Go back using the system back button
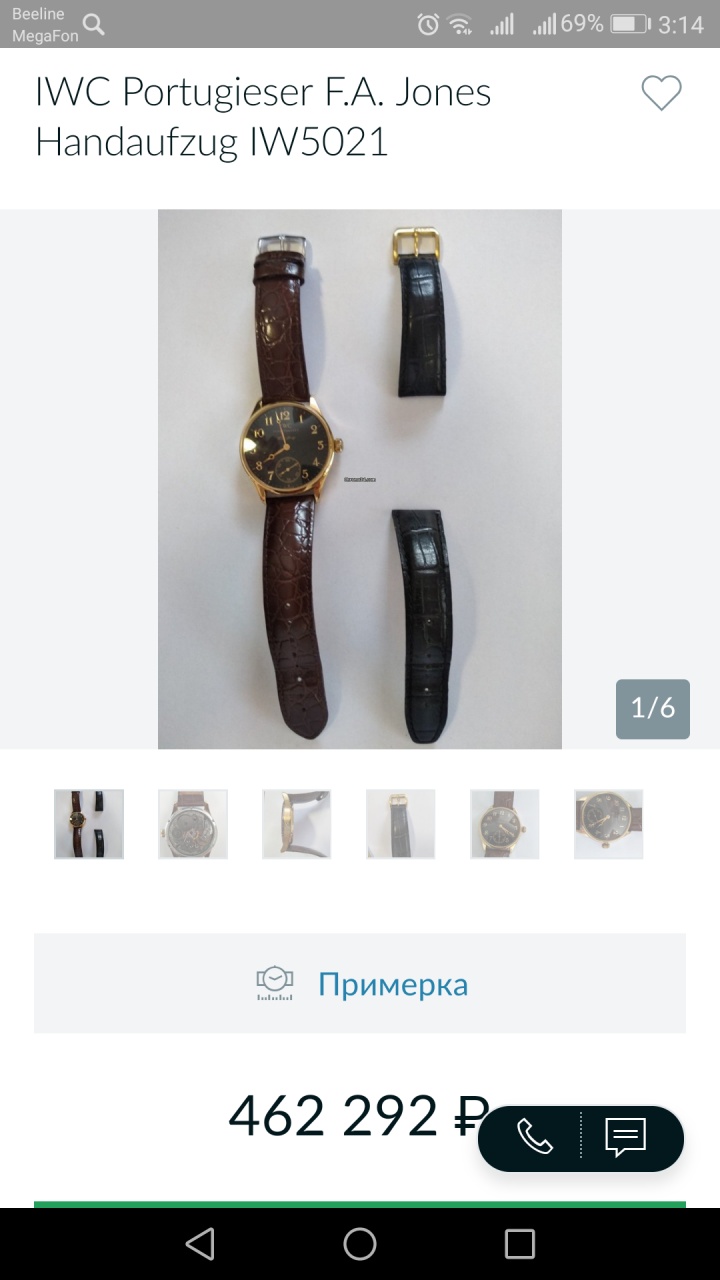The width and height of the screenshot is (720, 1280). tap(200, 1244)
